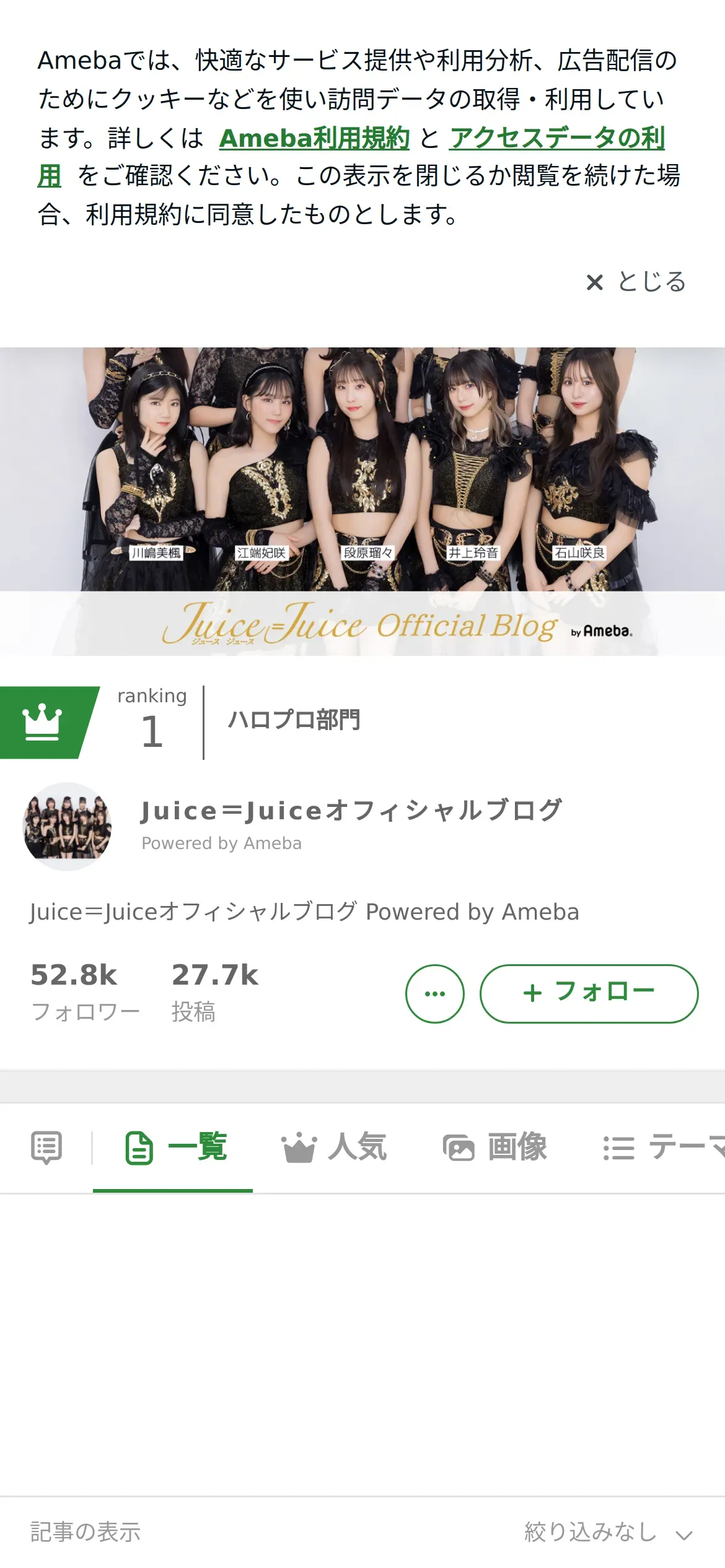Open the アクセスデータの利用 link

point(556,138)
